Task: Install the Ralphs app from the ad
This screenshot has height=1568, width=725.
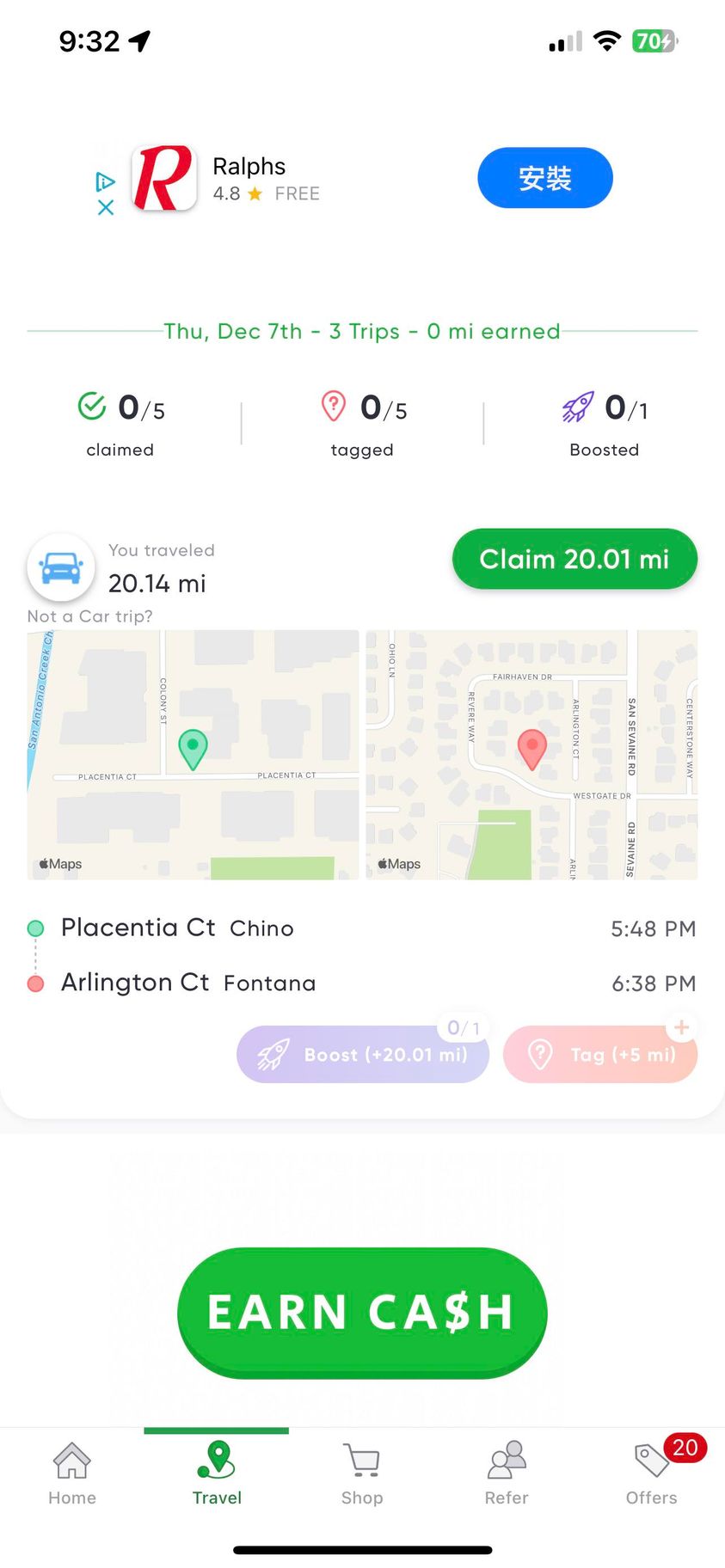Action: [x=544, y=178]
